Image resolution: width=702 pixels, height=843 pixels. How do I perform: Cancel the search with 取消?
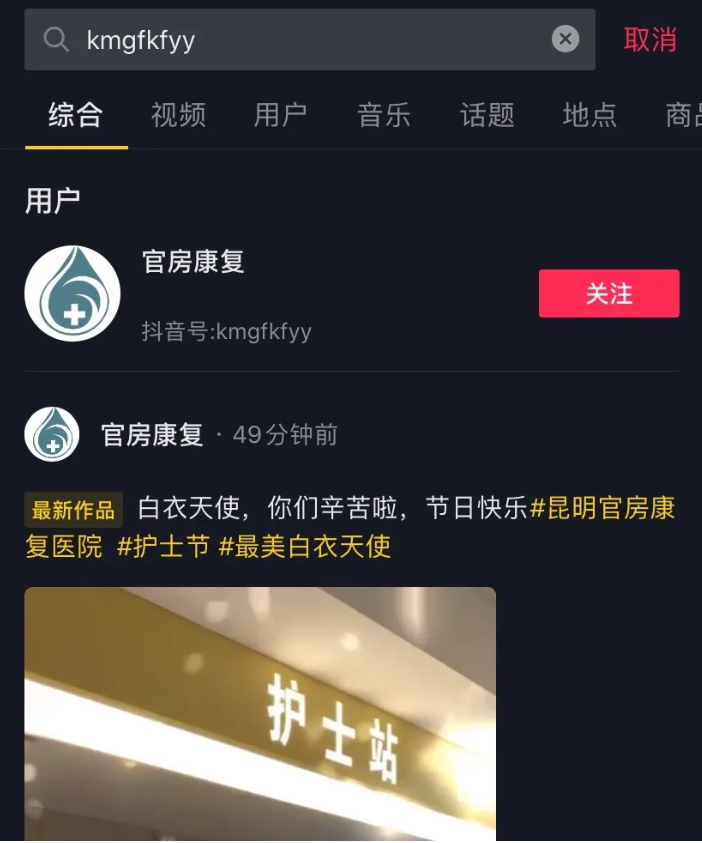tap(650, 40)
